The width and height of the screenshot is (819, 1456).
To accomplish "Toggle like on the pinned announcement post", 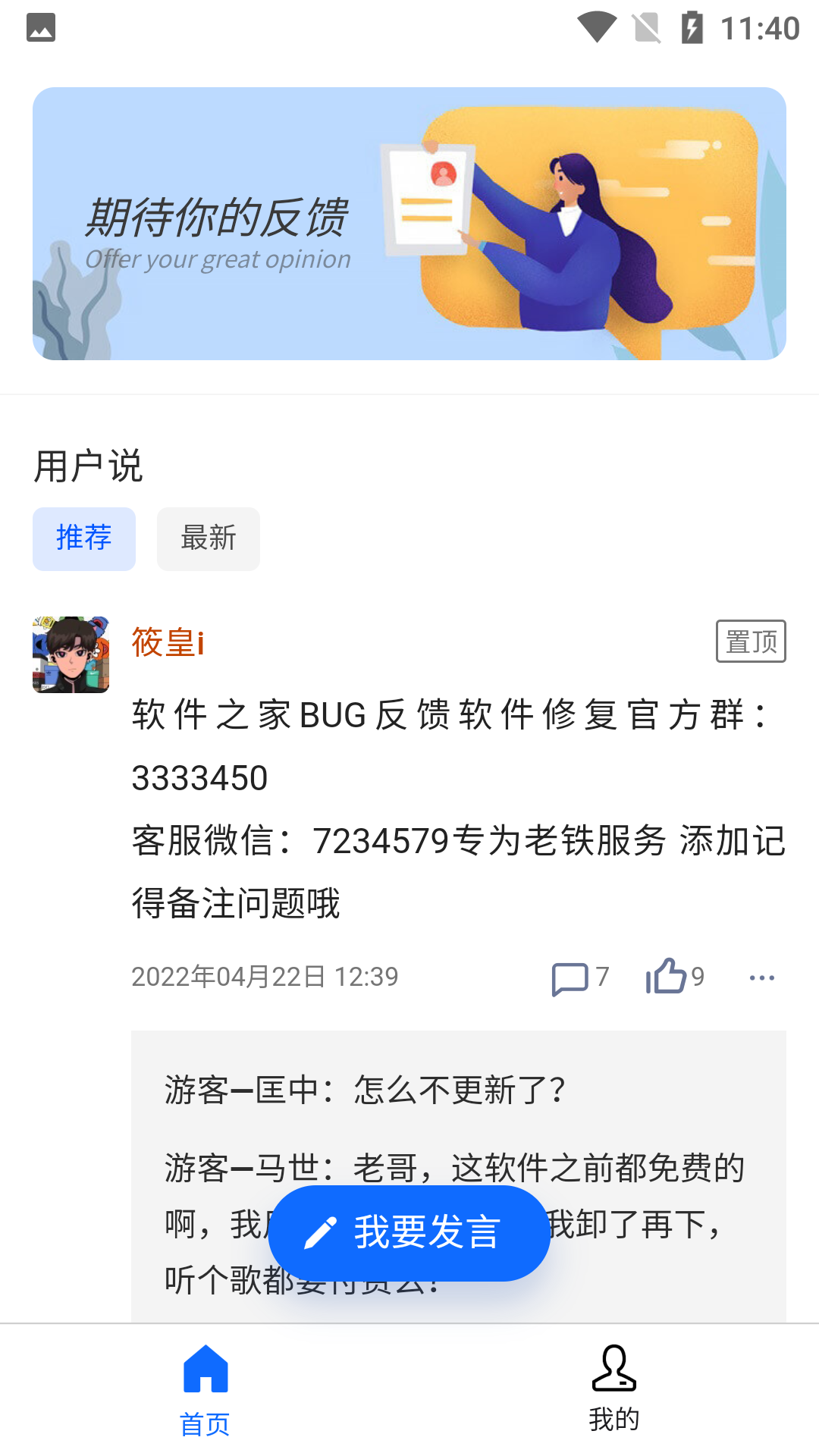I will pos(666,977).
